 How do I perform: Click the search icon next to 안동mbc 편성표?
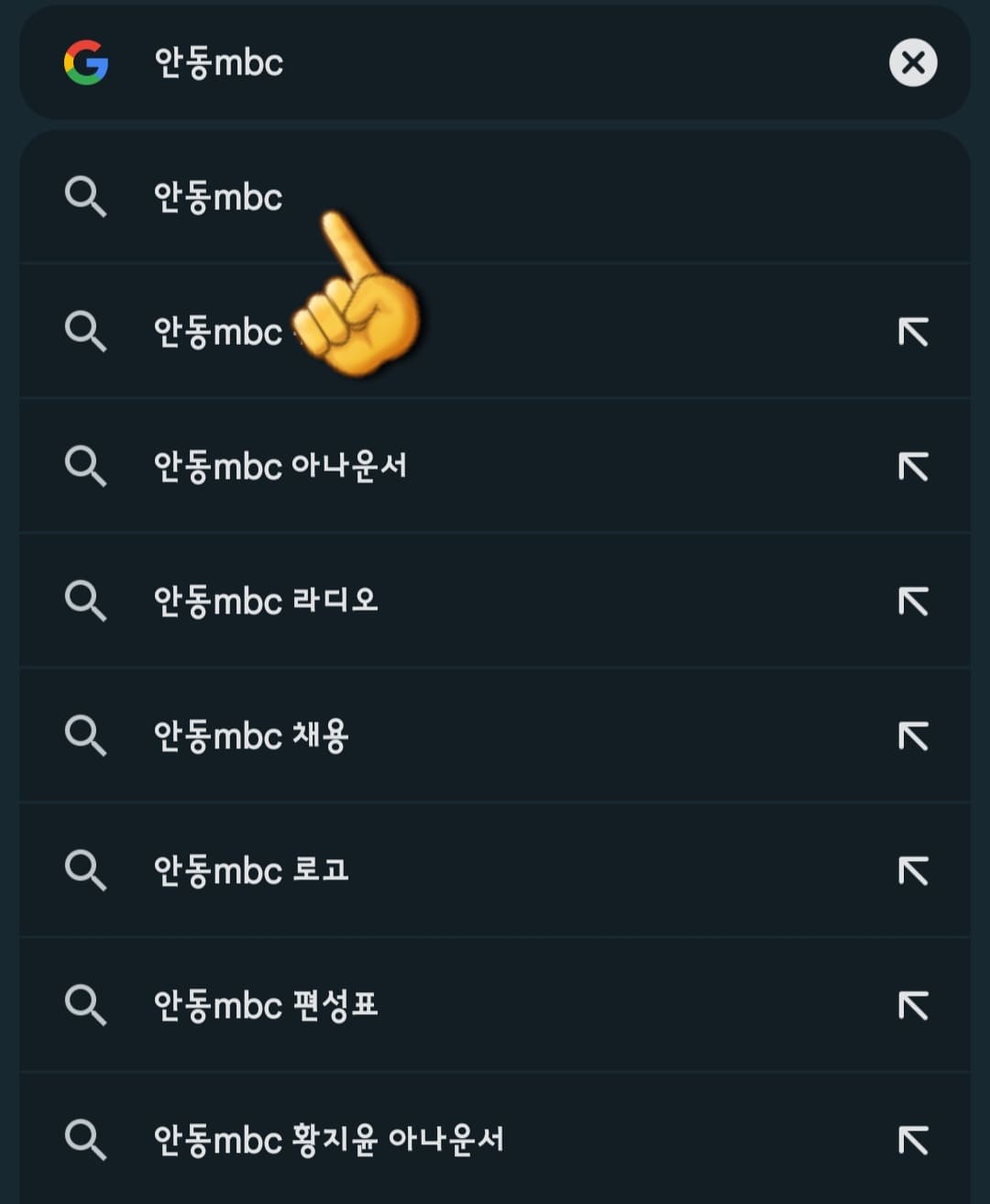point(86,1004)
